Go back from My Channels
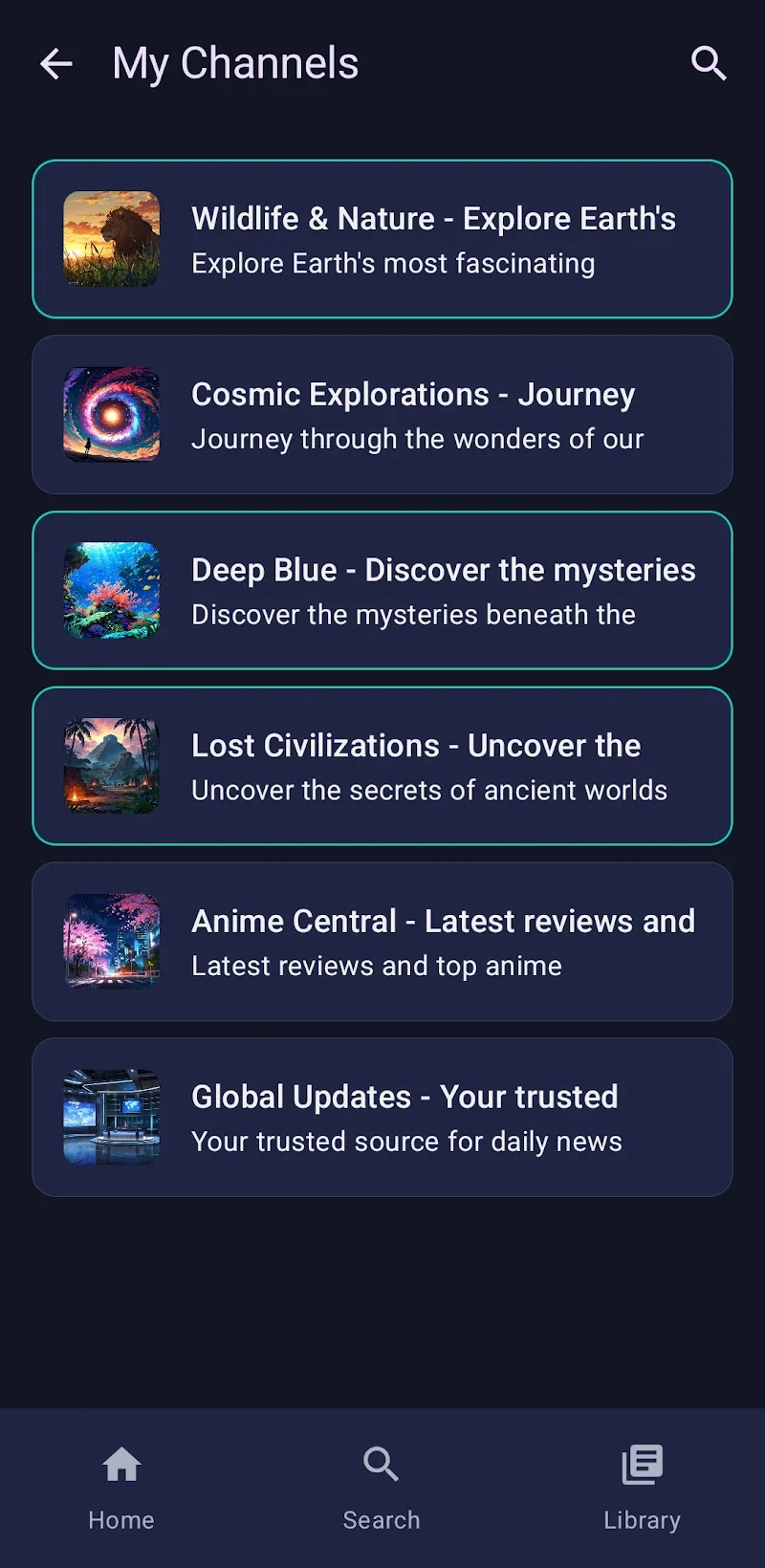765x1568 pixels. (56, 64)
